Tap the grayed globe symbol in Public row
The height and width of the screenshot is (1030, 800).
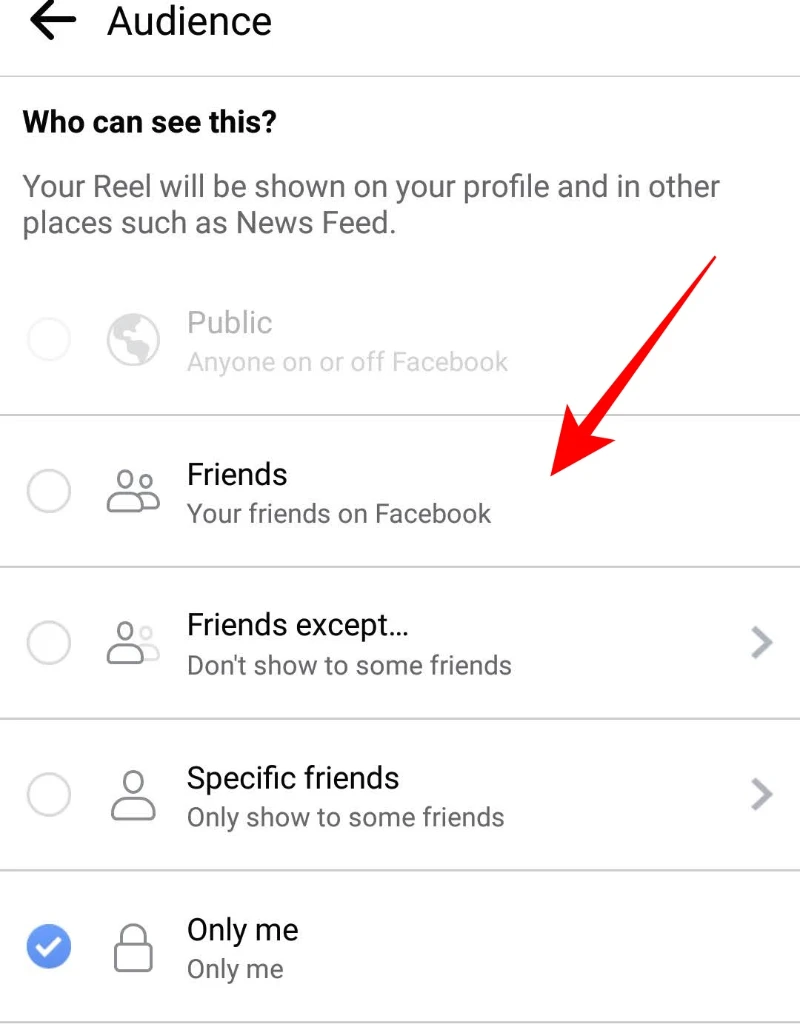[x=134, y=340]
